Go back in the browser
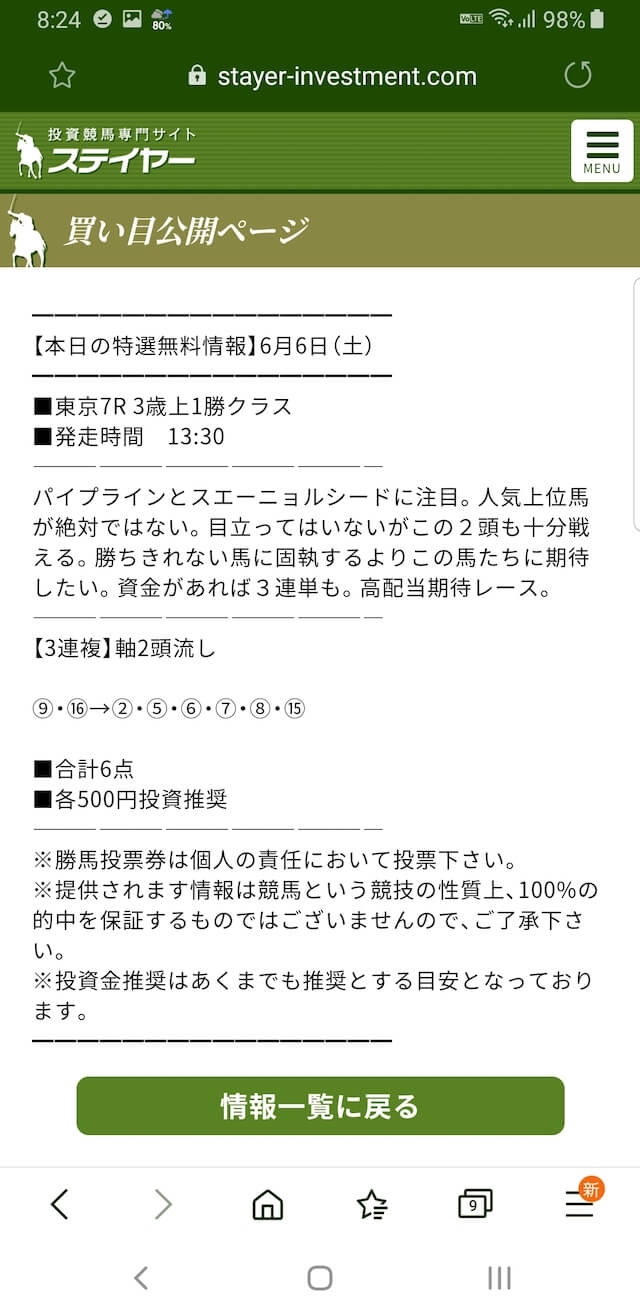Image resolution: width=640 pixels, height=1316 pixels. [x=59, y=1204]
